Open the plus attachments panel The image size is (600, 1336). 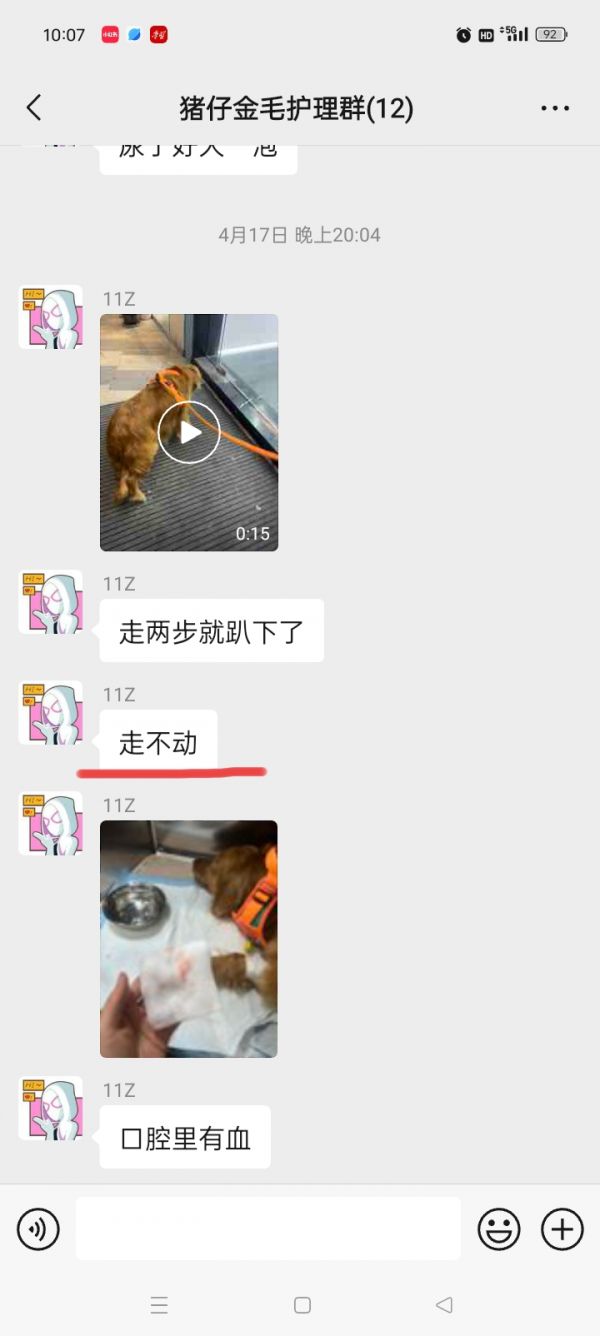click(x=562, y=1228)
